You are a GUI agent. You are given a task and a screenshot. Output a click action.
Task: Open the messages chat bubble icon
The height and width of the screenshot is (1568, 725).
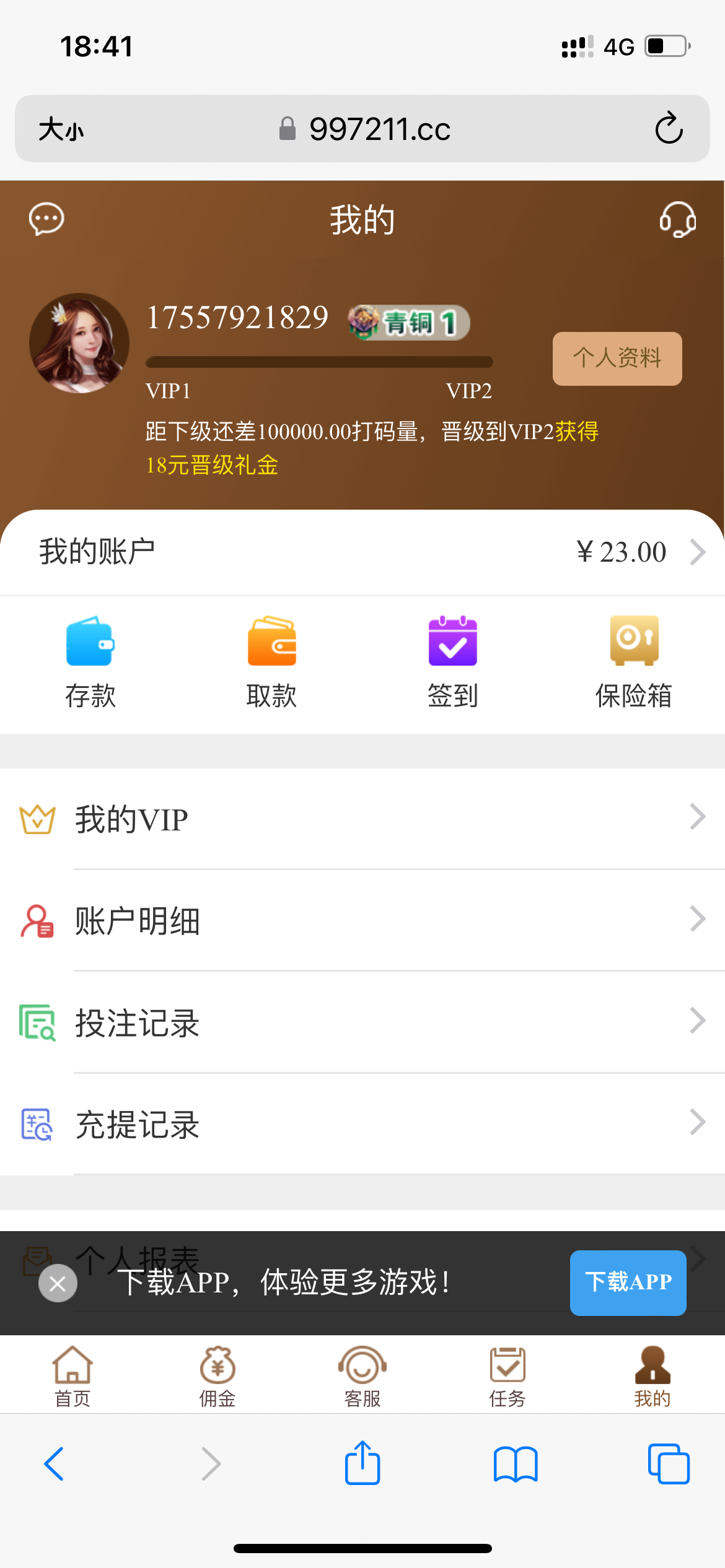[46, 219]
